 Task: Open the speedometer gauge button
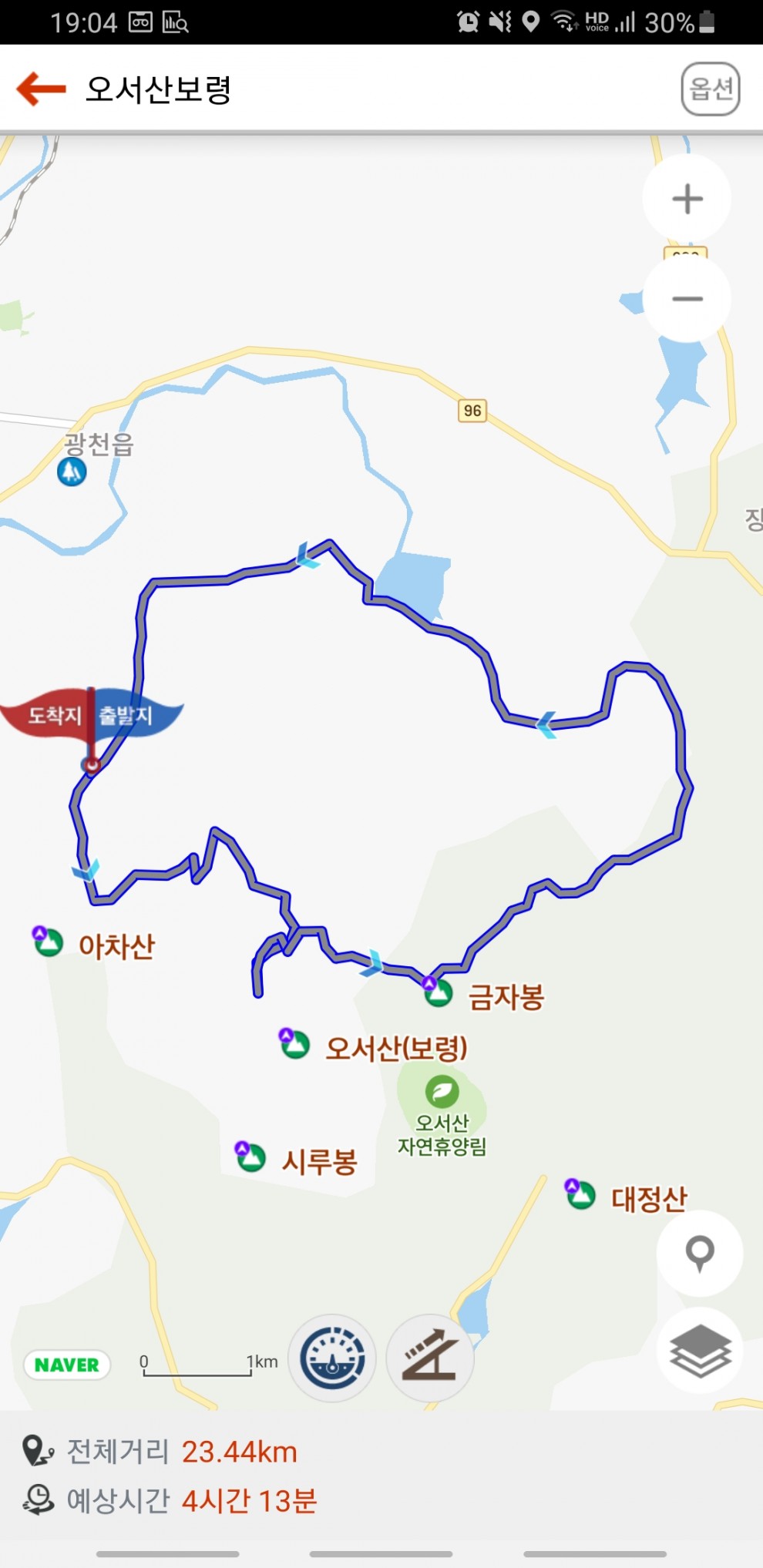(332, 1358)
